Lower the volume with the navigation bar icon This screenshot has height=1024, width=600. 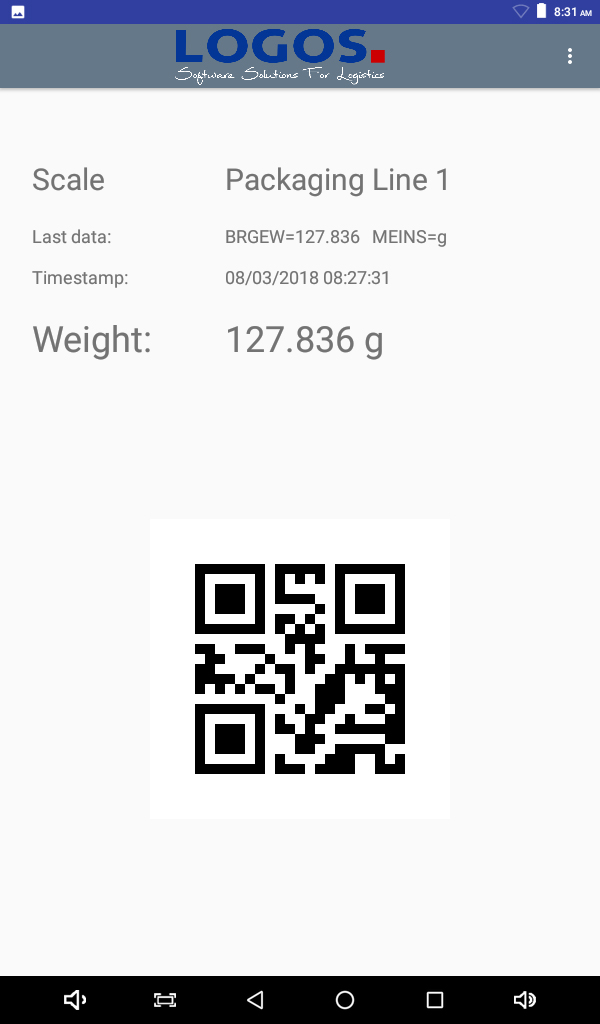pos(74,1000)
